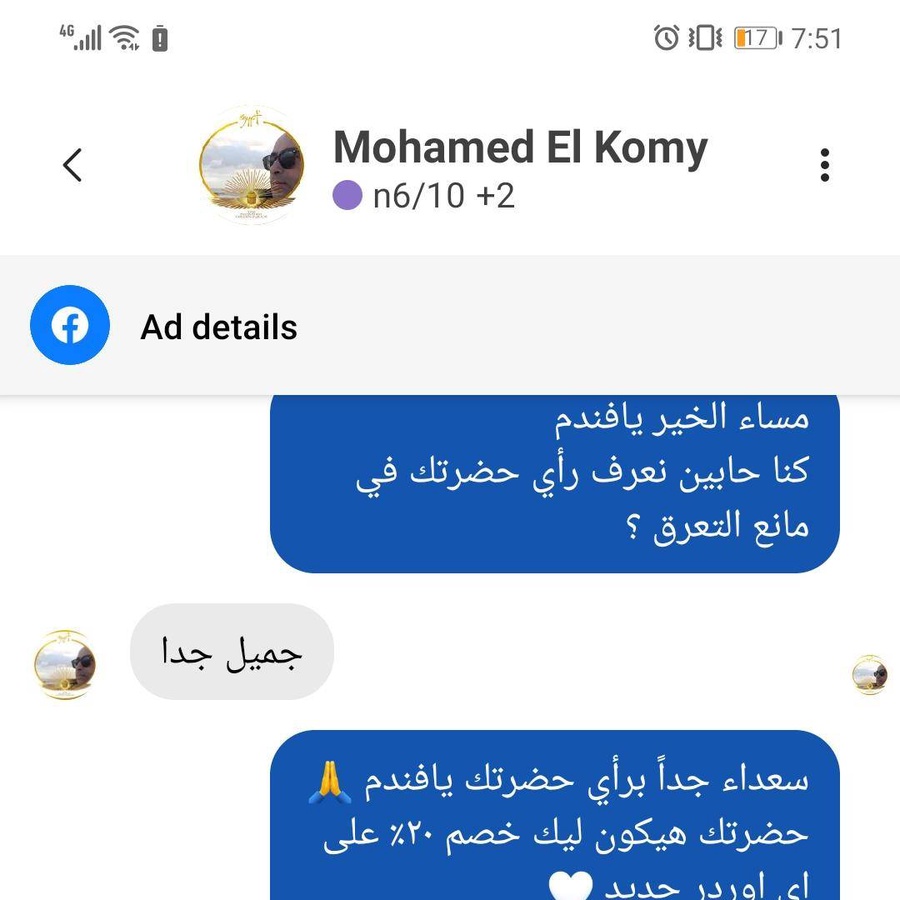Open the three-dot overflow menu
This screenshot has width=900, height=900.
tap(824, 165)
